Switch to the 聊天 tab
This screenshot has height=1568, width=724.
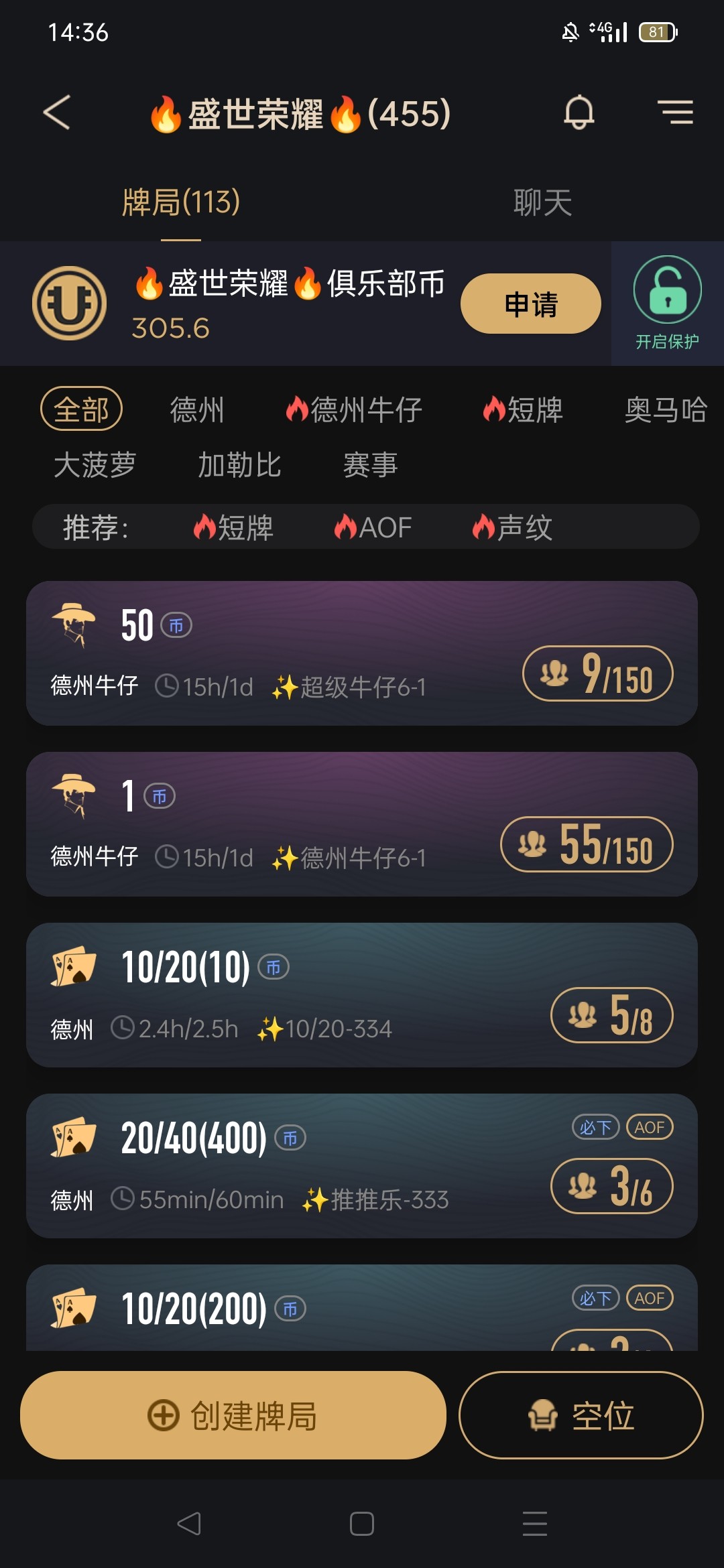[x=542, y=202]
